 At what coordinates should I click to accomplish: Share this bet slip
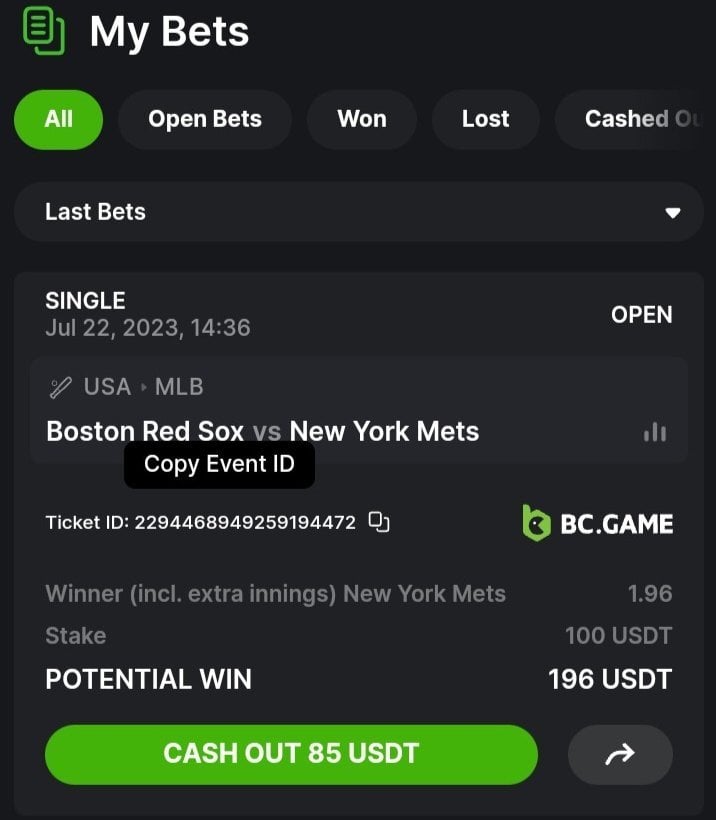click(x=620, y=755)
